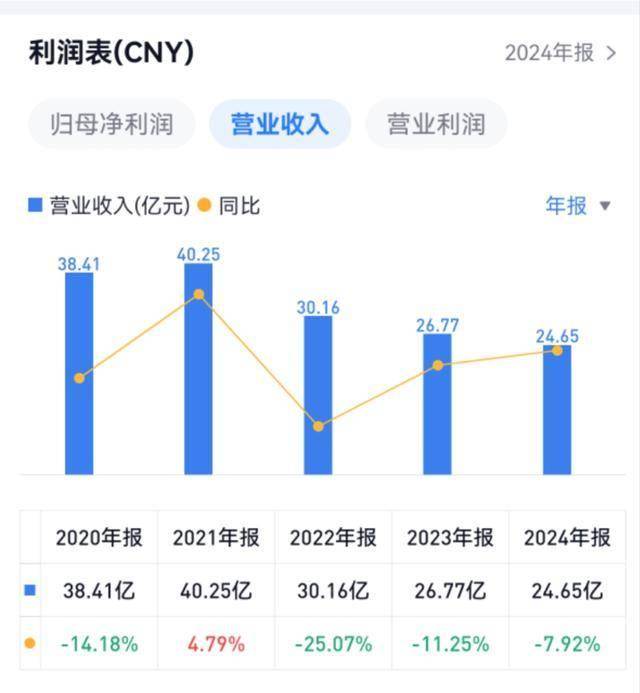Switch to the 归母净利润 tab
This screenshot has height=693, width=640.
point(112,124)
